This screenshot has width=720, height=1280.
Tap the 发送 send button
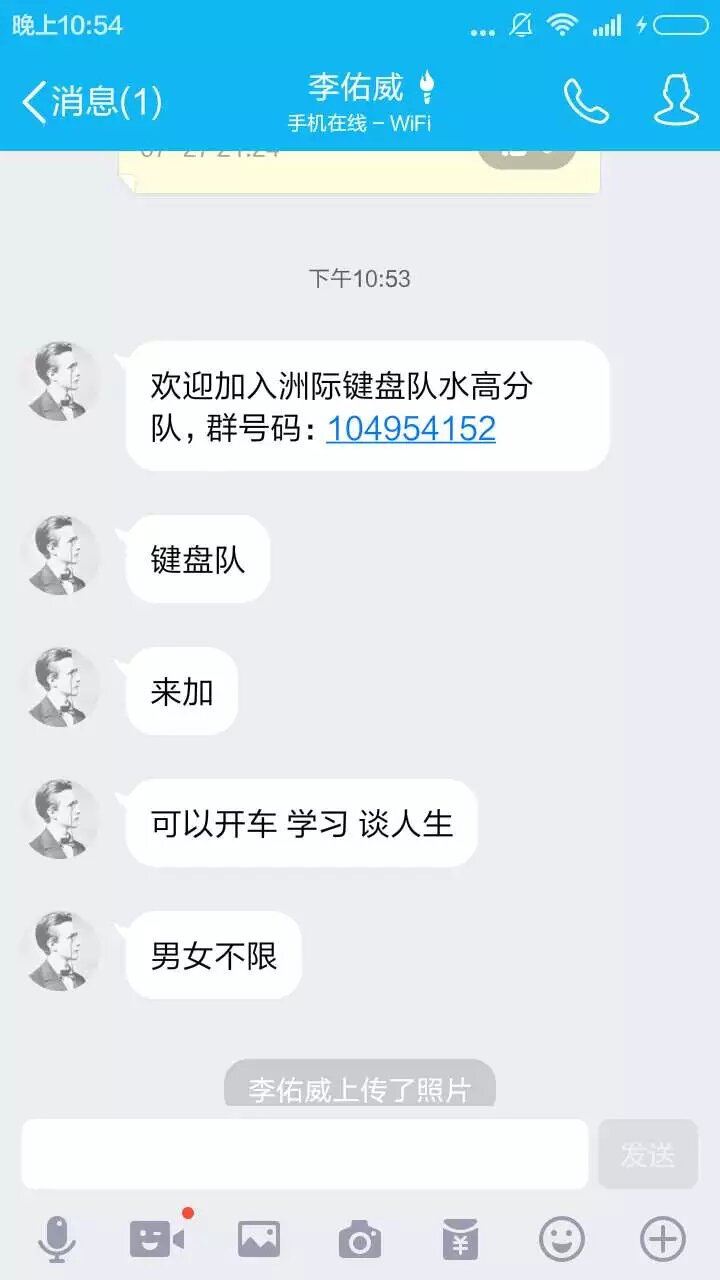pos(648,1154)
